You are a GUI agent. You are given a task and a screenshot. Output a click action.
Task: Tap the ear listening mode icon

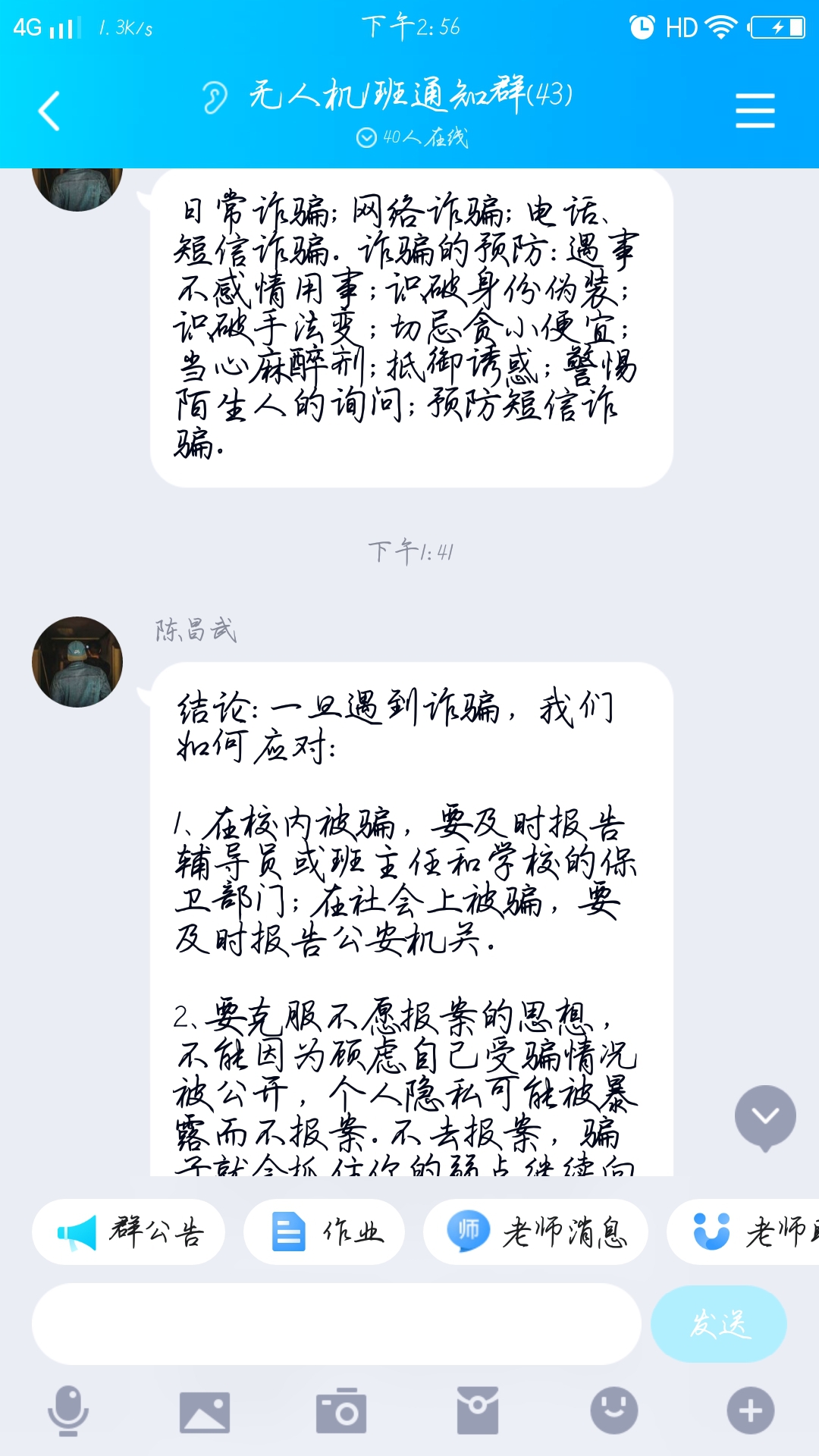214,97
